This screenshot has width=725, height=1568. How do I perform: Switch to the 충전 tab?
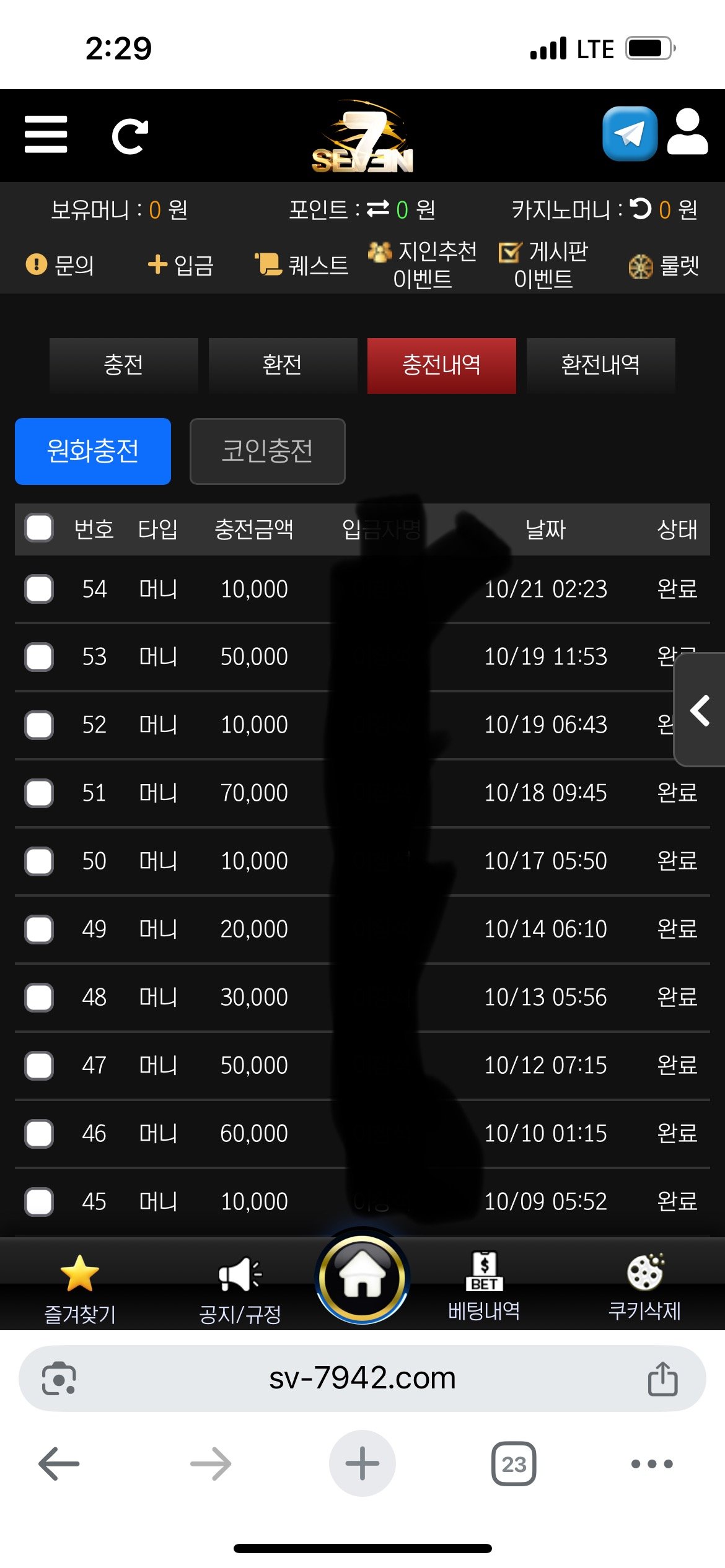click(124, 365)
